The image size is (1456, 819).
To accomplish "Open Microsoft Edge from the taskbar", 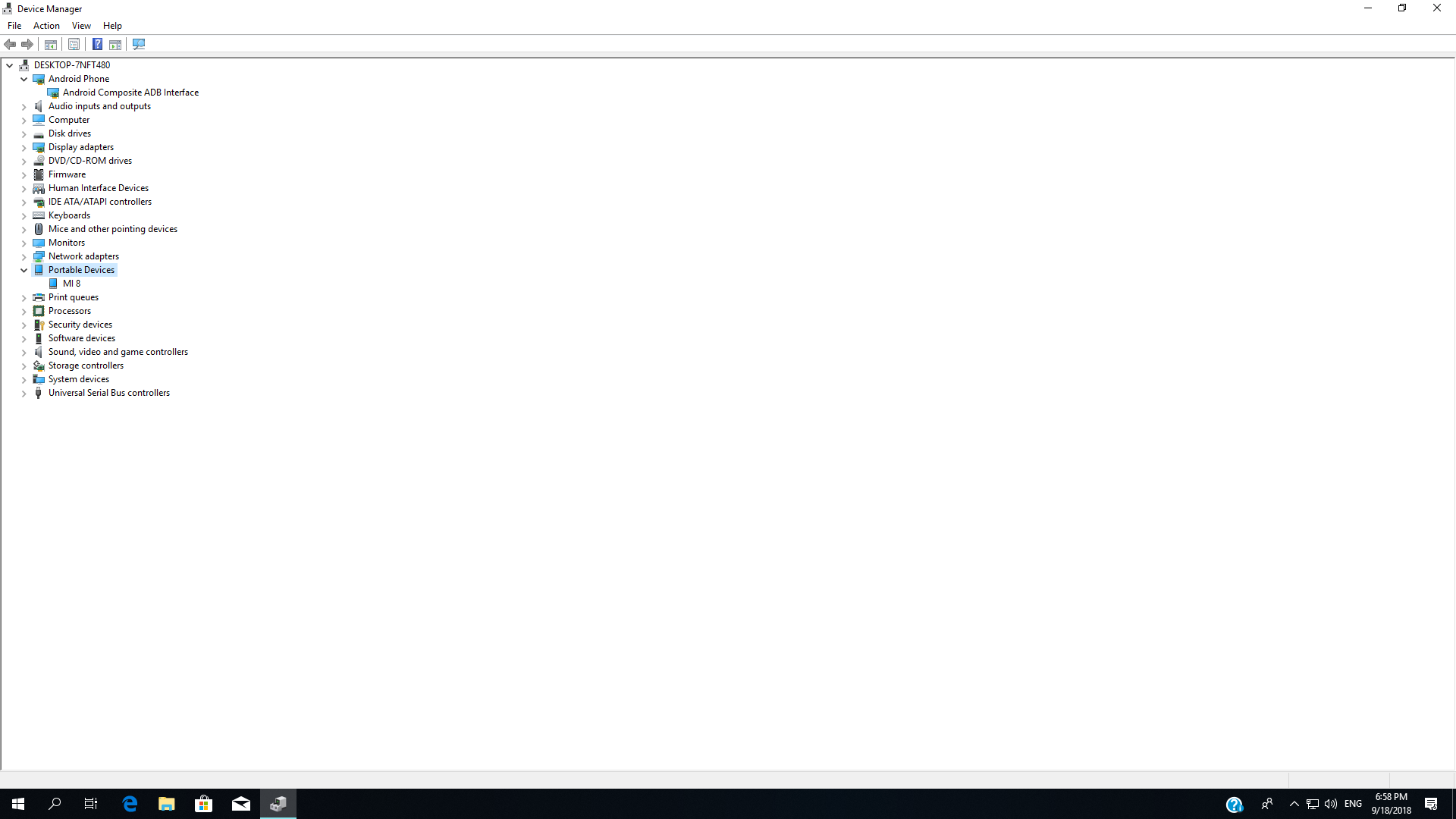I will coord(130,804).
